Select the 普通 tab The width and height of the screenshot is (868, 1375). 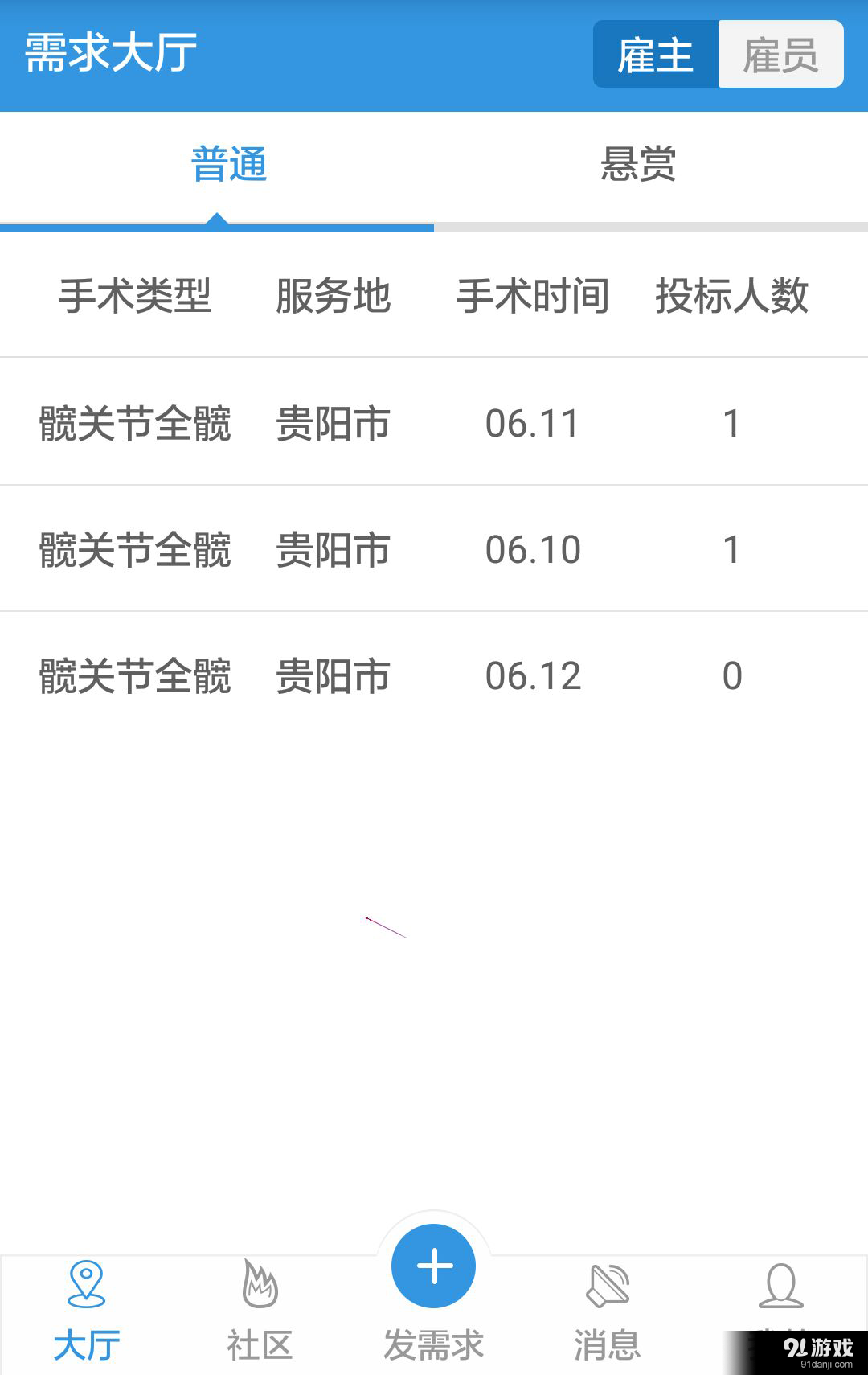pos(227,166)
